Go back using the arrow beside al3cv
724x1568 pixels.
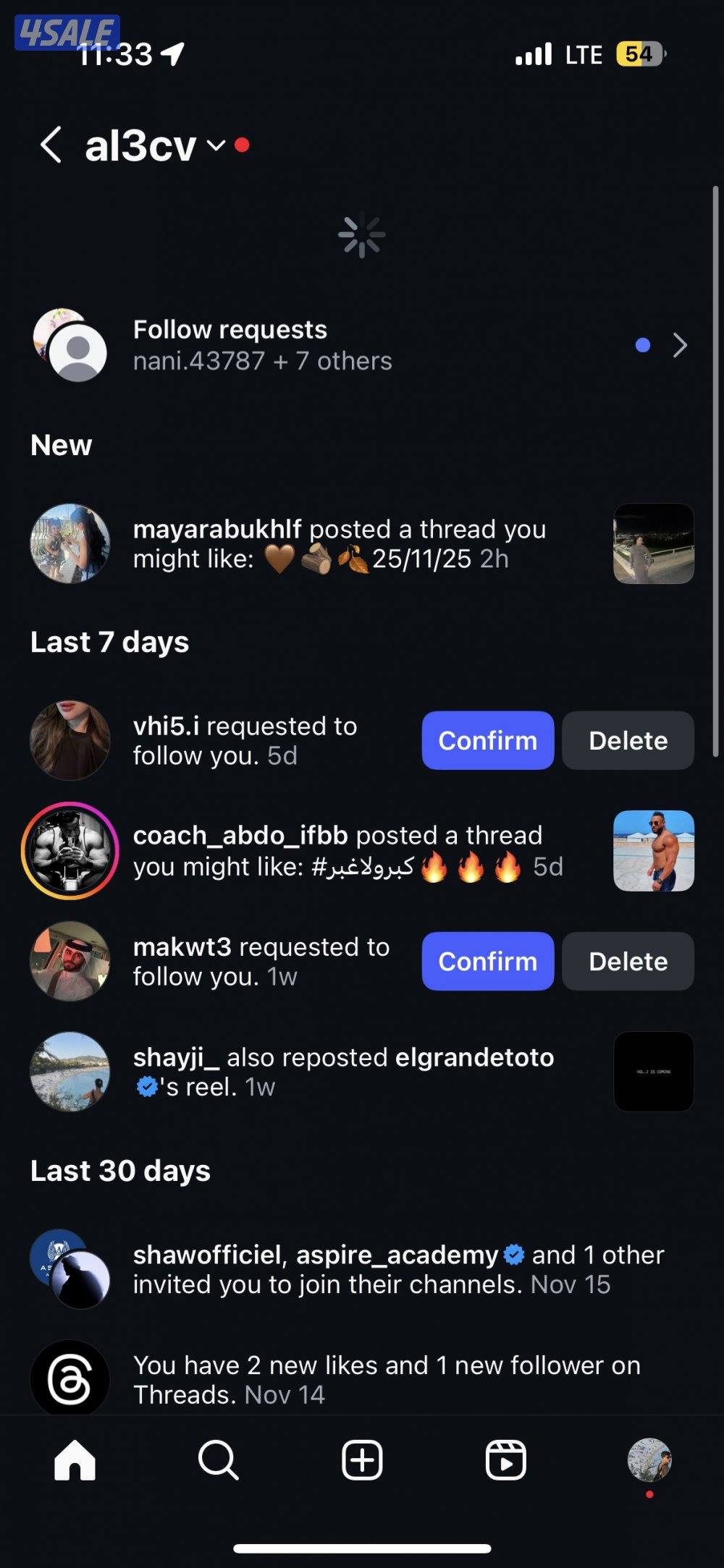51,145
